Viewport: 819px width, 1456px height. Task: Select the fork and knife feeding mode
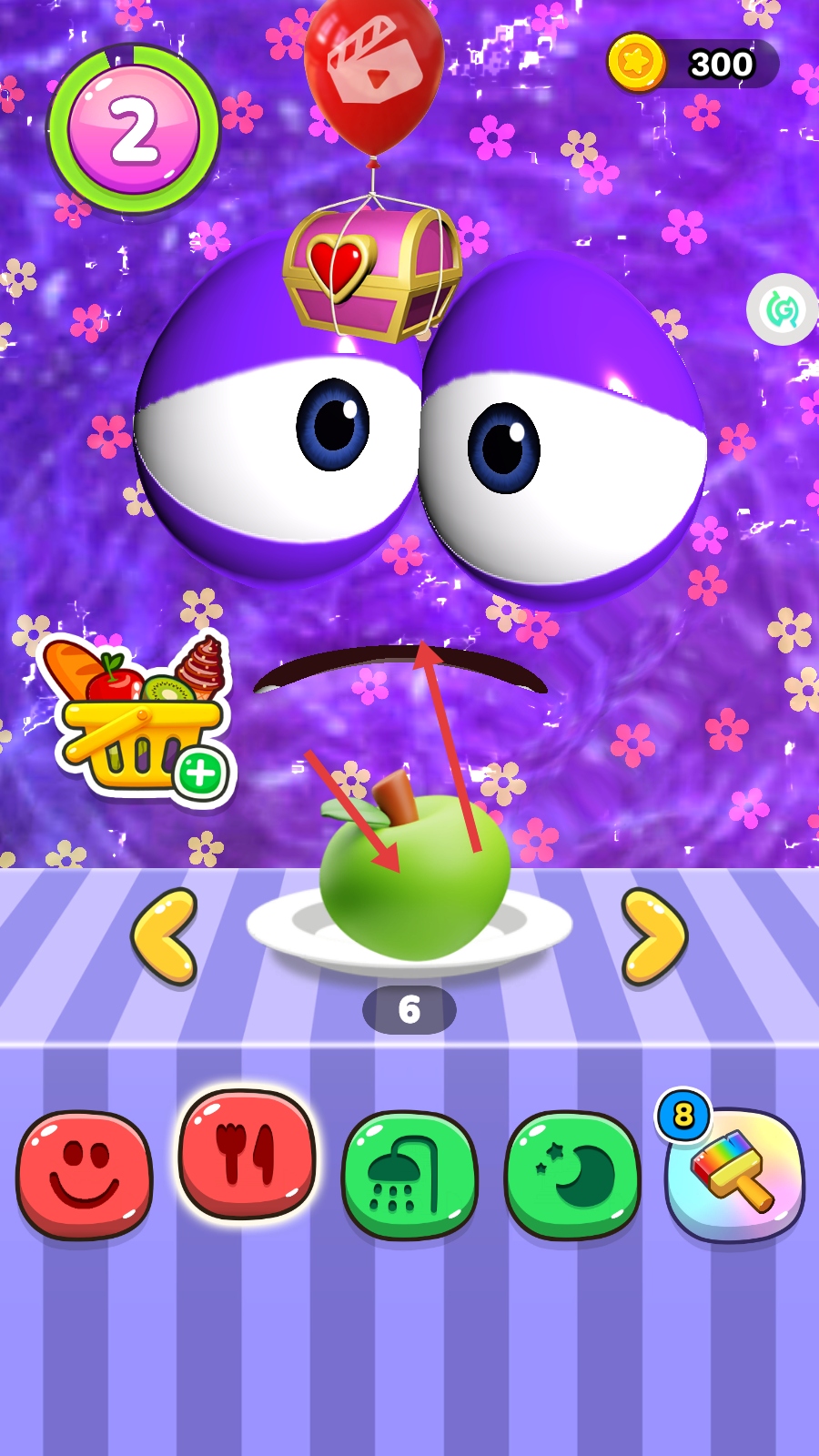click(x=247, y=1154)
